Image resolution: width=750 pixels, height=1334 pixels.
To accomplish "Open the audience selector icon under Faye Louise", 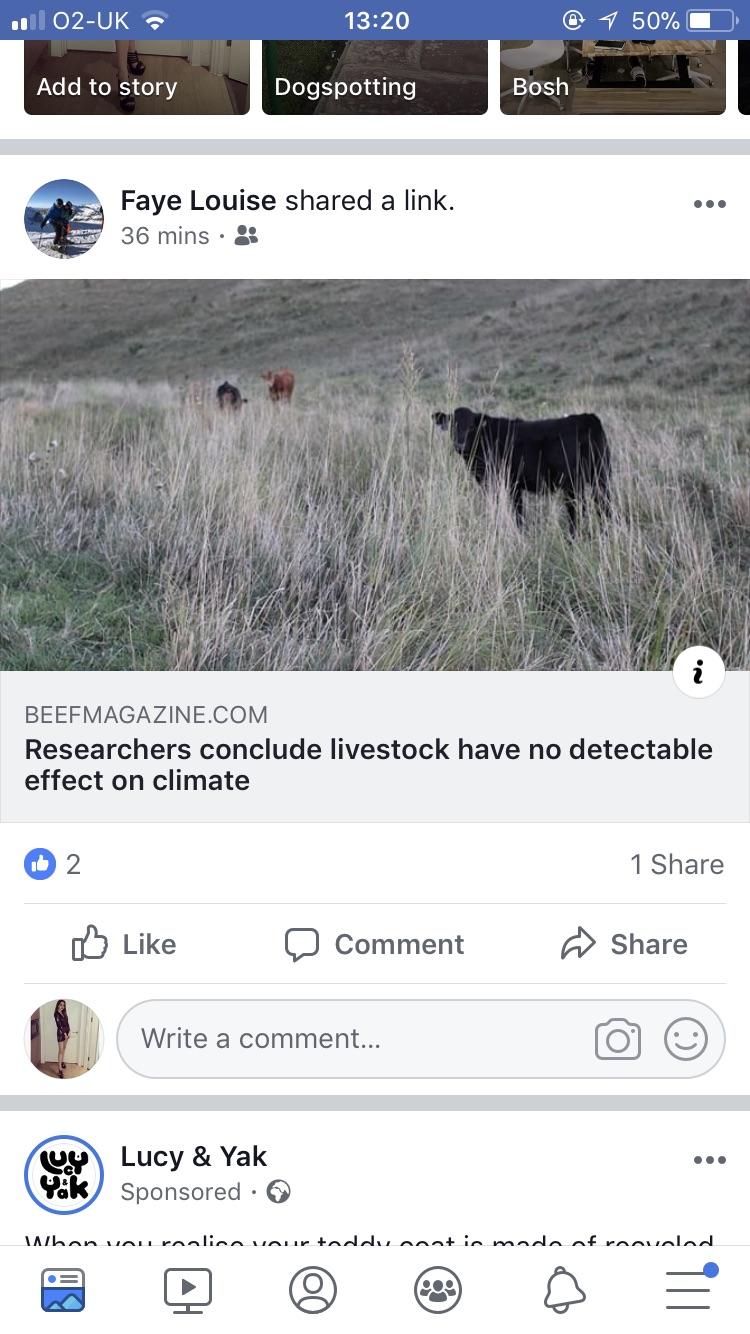I will (246, 236).
